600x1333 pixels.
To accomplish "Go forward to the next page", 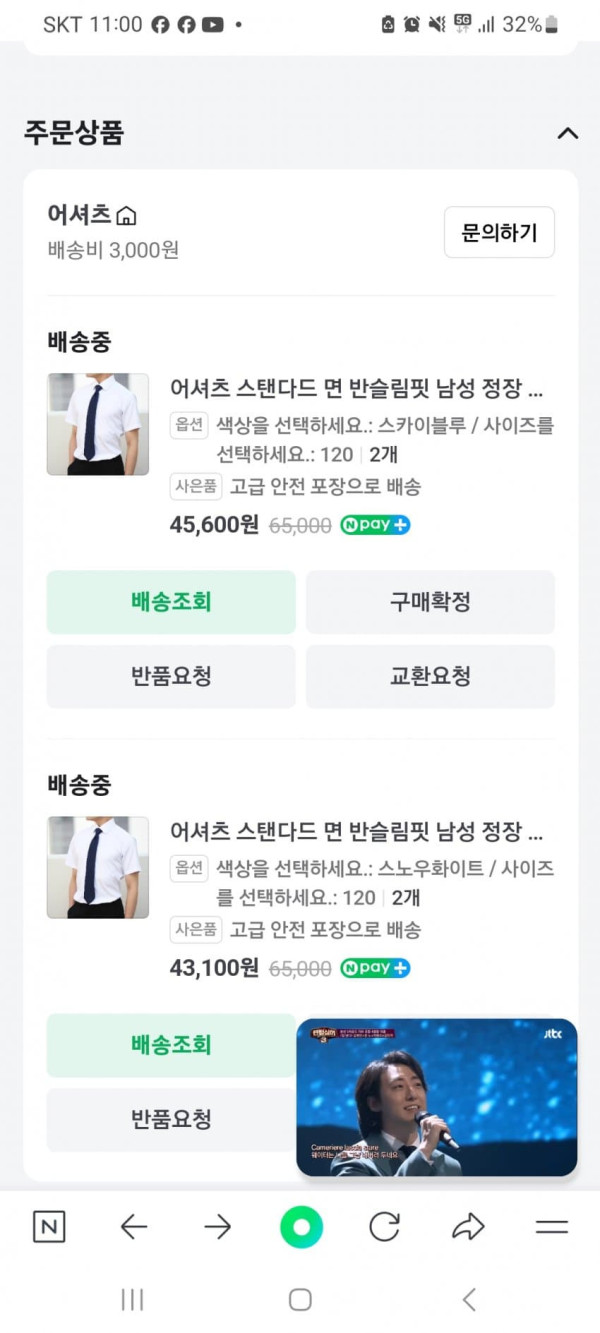I will (217, 1227).
